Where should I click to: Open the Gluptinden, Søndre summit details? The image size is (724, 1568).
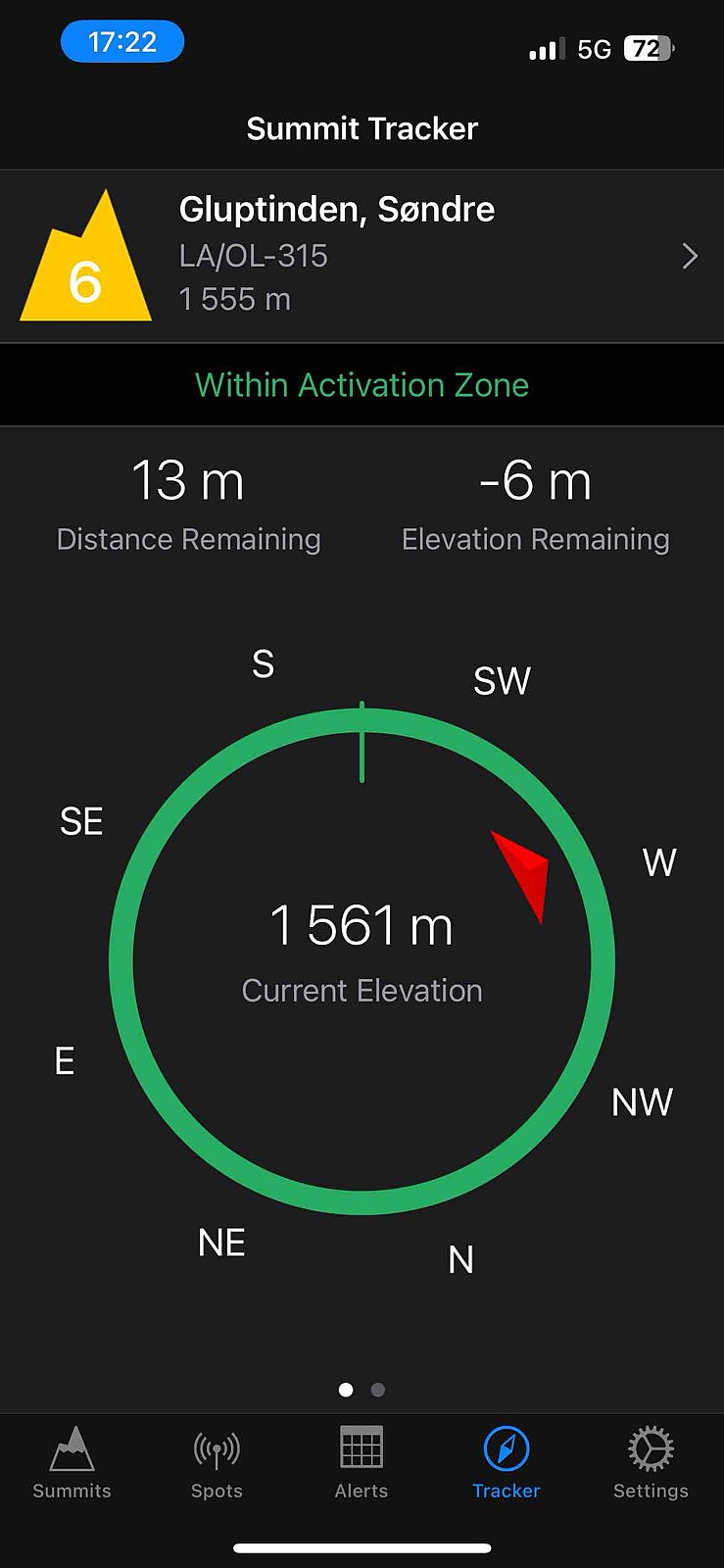[x=362, y=256]
